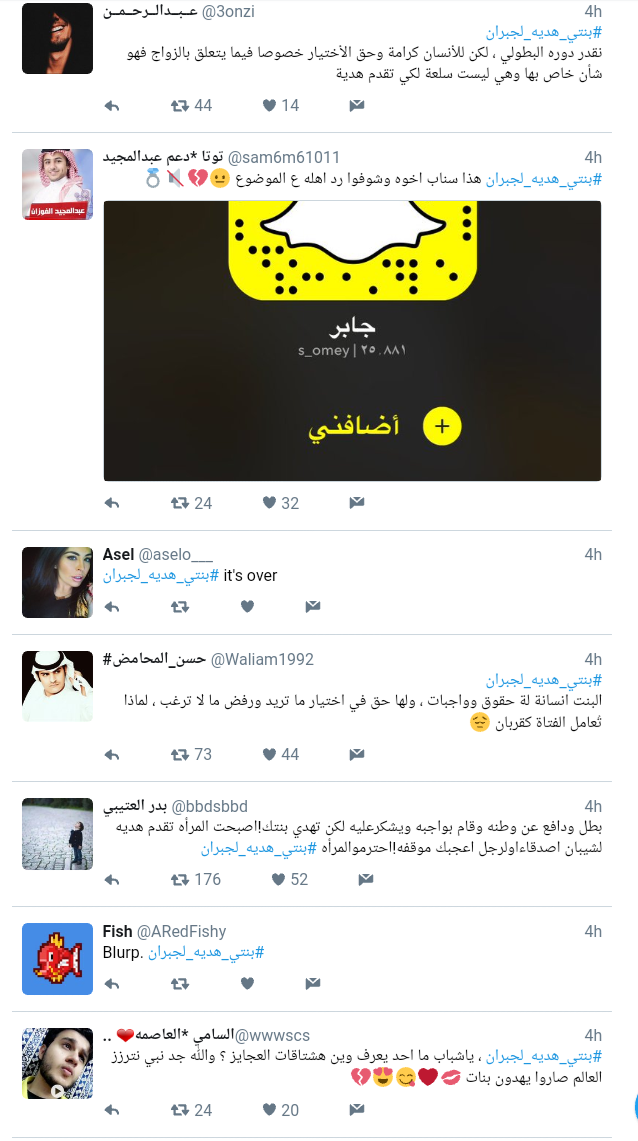638x1141 pixels.
Task: Open Snapchat image in @sam6m61011's tweet
Action: (x=352, y=340)
